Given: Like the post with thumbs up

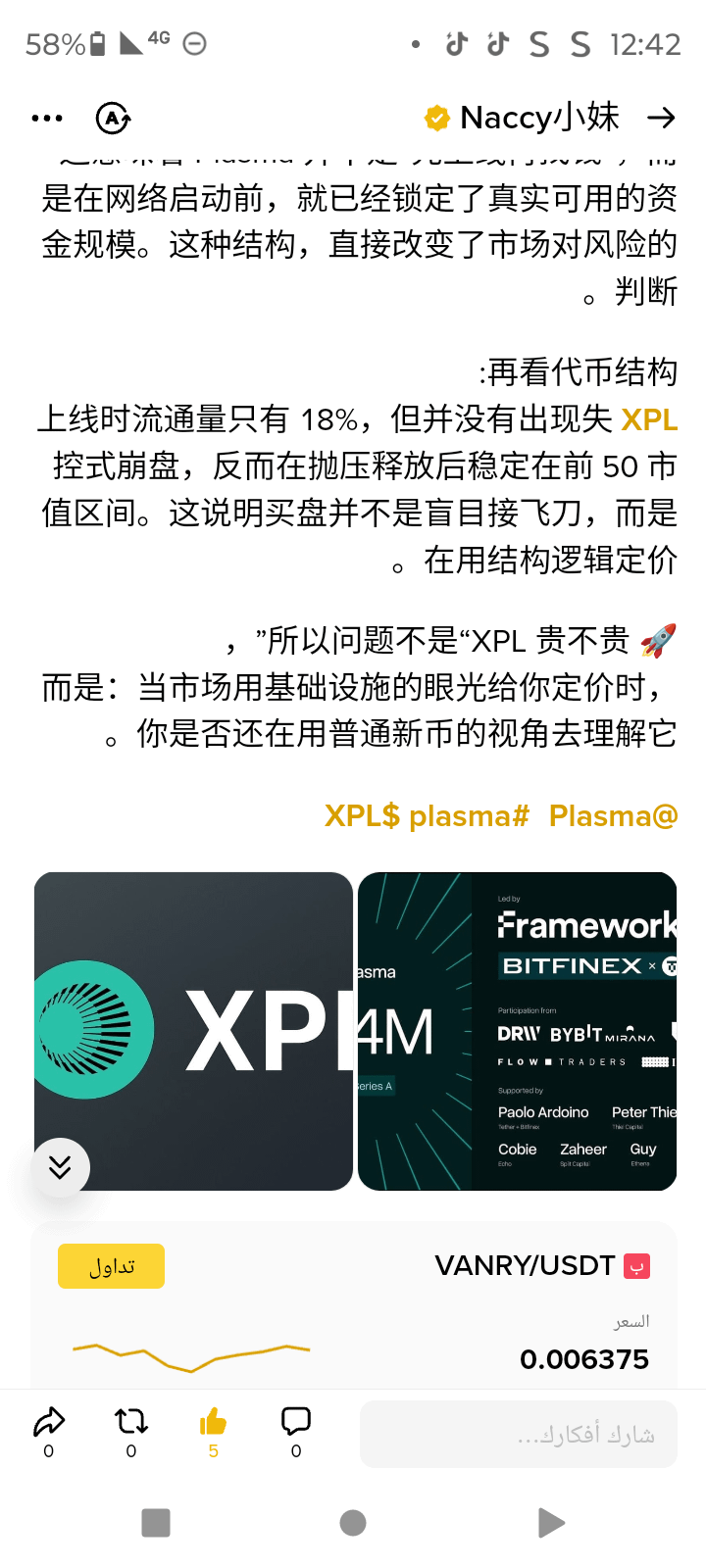Looking at the screenshot, I should click(x=213, y=1422).
